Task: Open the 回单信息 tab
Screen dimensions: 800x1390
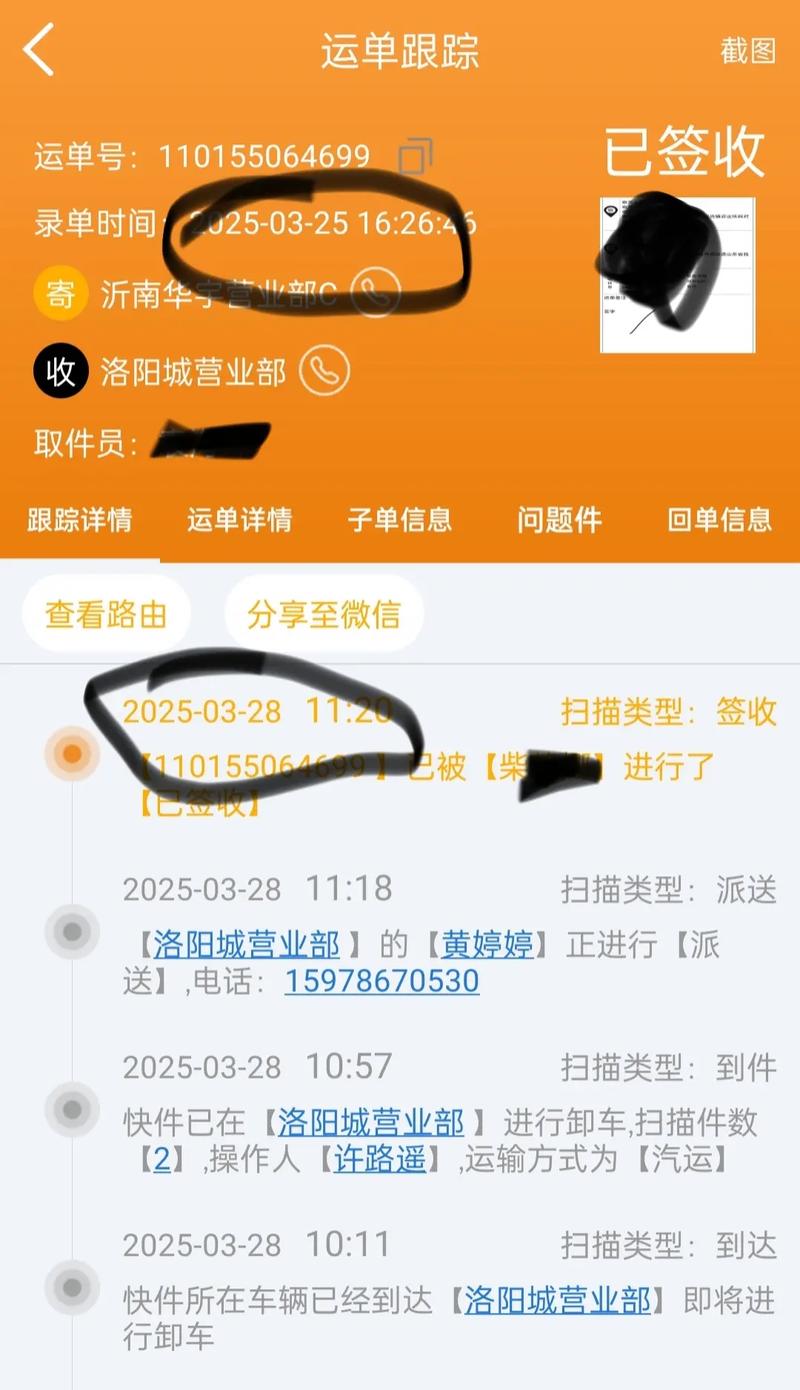Action: (x=719, y=520)
